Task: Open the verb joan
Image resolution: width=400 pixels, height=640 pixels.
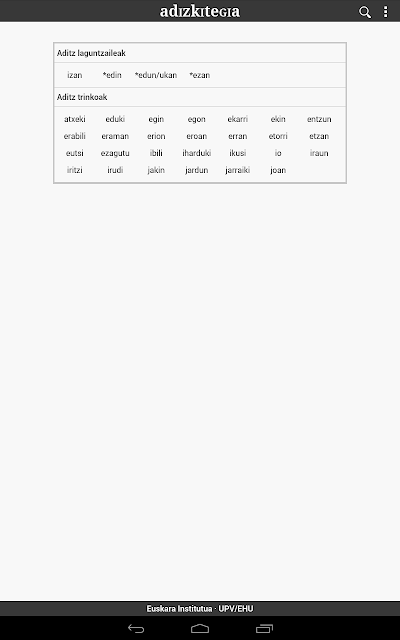Action: click(278, 170)
